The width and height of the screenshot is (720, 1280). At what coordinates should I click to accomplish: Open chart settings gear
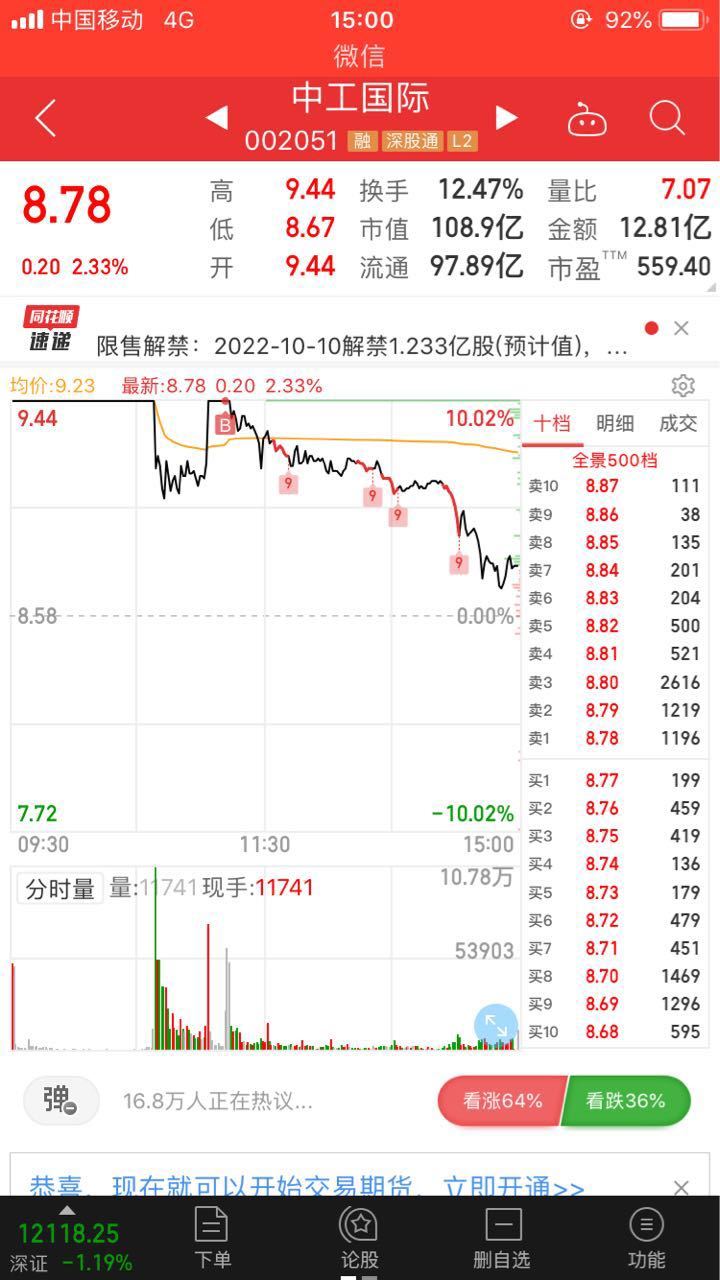click(683, 386)
